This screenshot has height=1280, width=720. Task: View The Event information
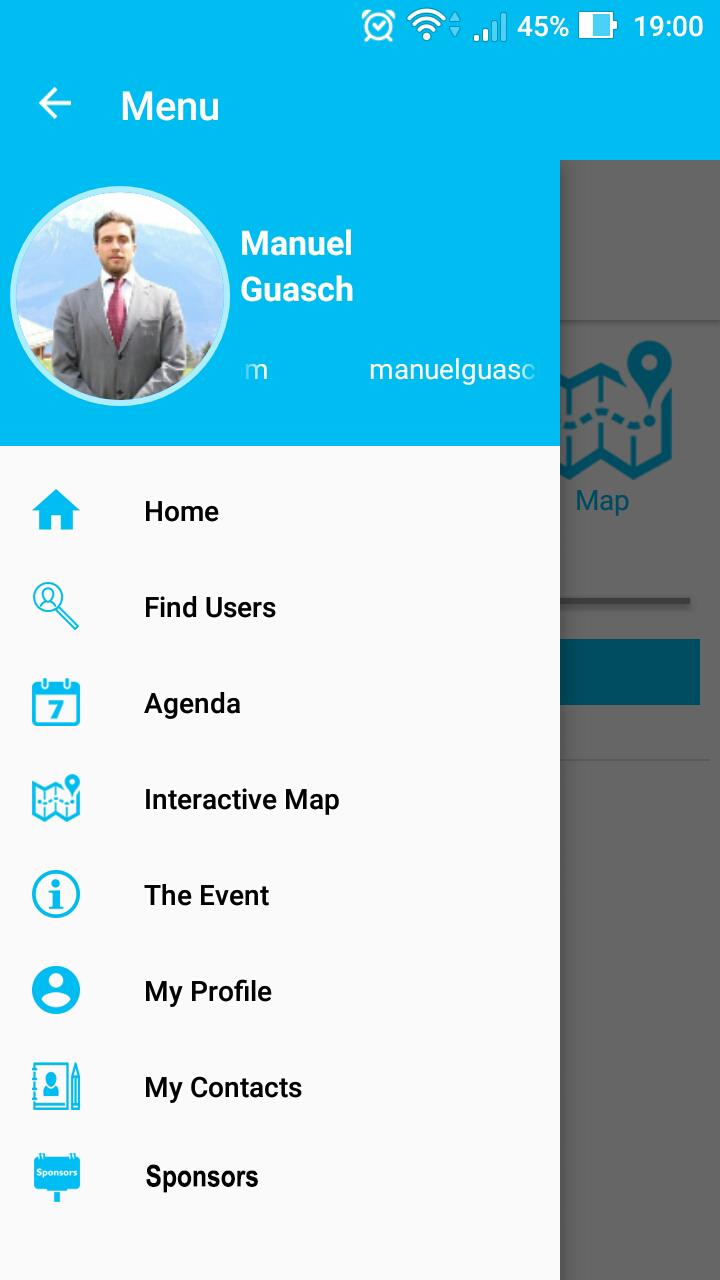pyautogui.click(x=206, y=895)
